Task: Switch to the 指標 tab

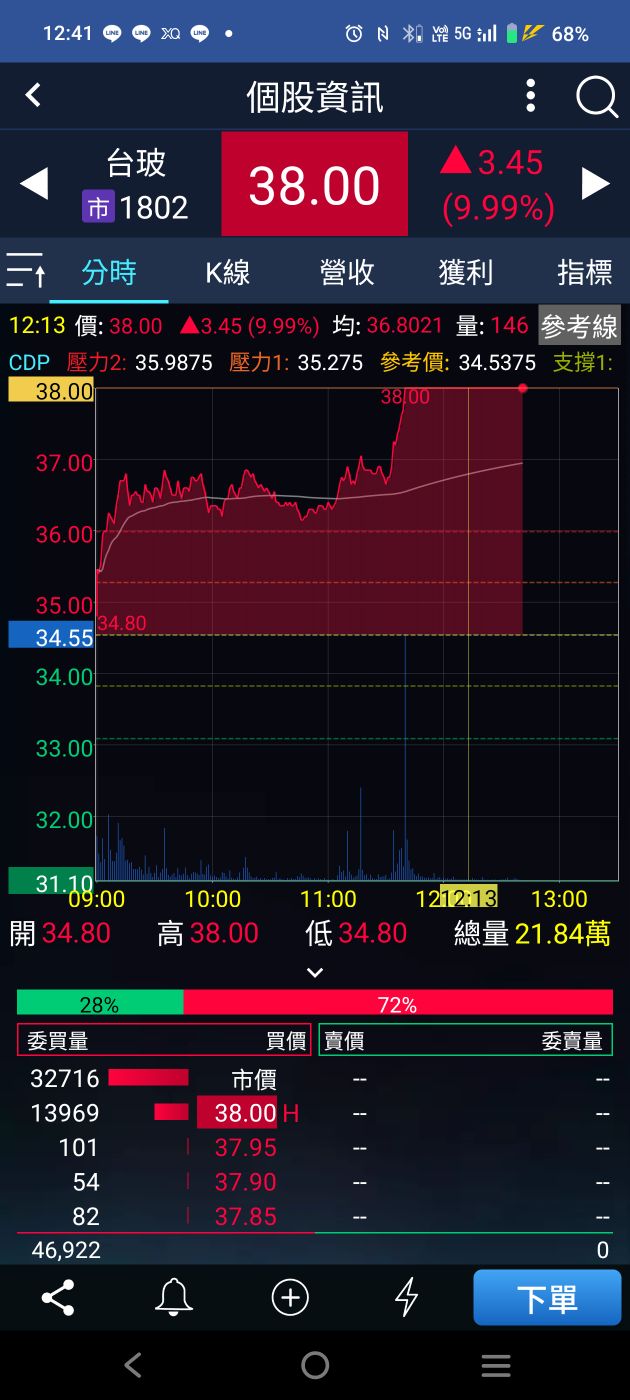Action: pos(584,272)
